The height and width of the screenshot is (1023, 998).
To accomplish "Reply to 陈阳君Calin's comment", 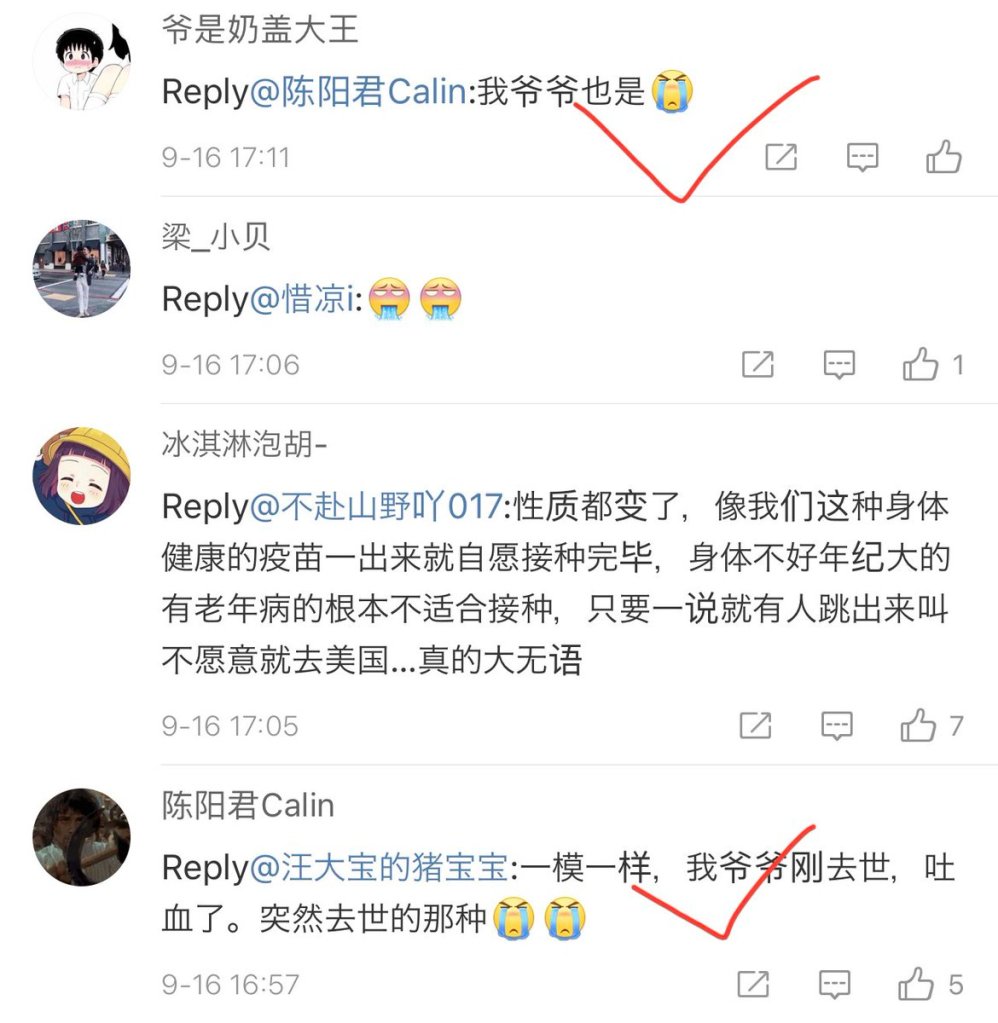I will (x=835, y=984).
